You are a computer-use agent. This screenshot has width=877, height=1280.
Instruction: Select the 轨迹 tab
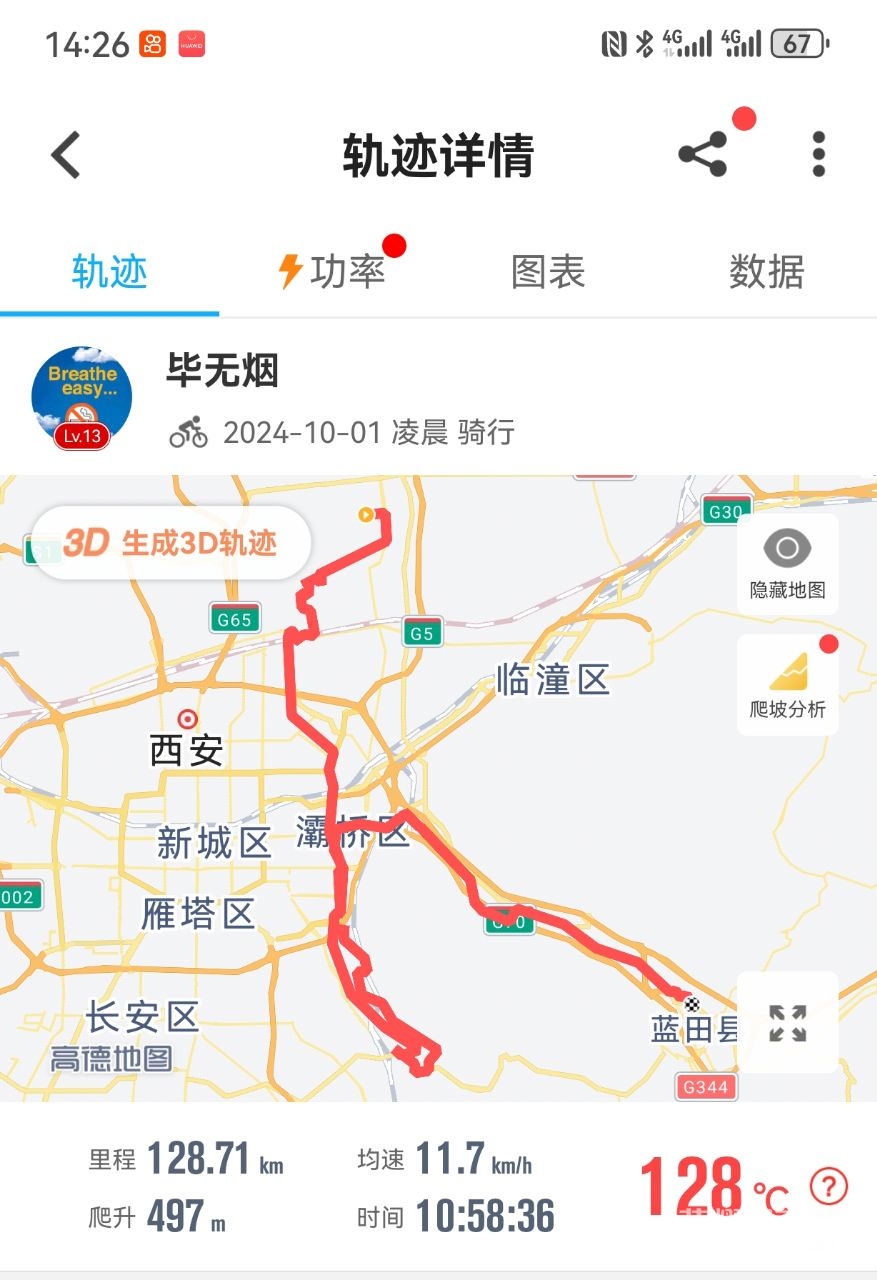(109, 272)
